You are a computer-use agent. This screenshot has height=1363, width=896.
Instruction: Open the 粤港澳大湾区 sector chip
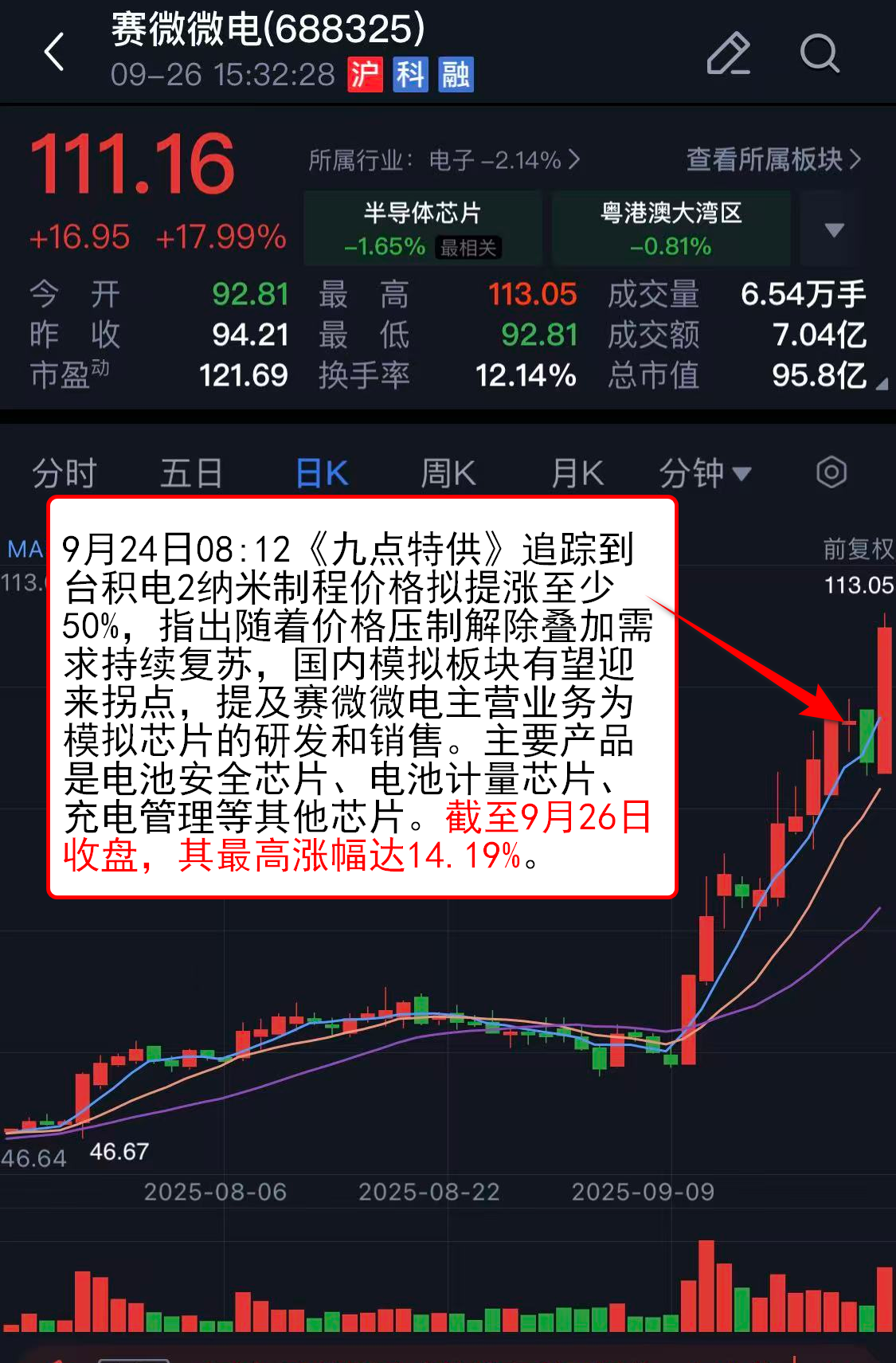pyautogui.click(x=671, y=228)
